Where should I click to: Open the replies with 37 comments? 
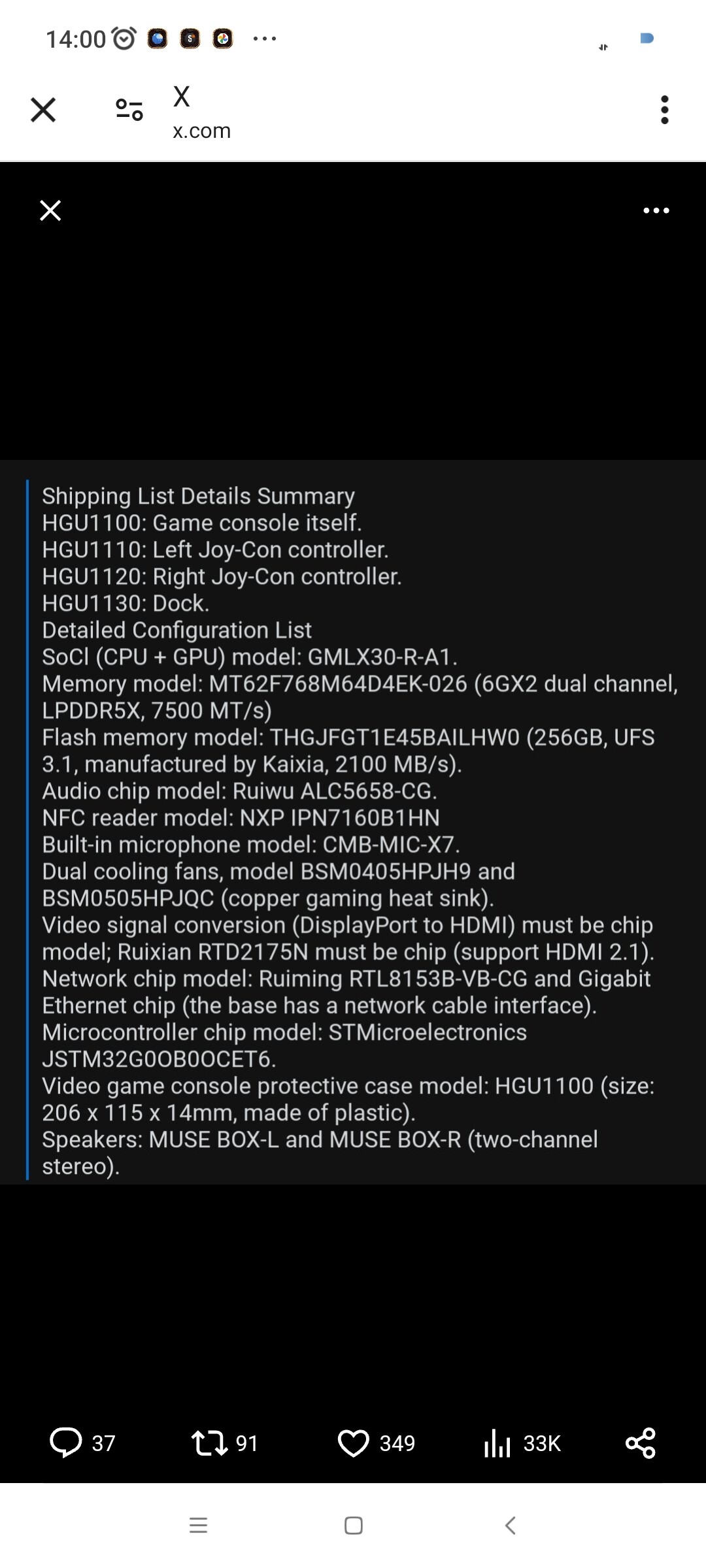tap(82, 1443)
